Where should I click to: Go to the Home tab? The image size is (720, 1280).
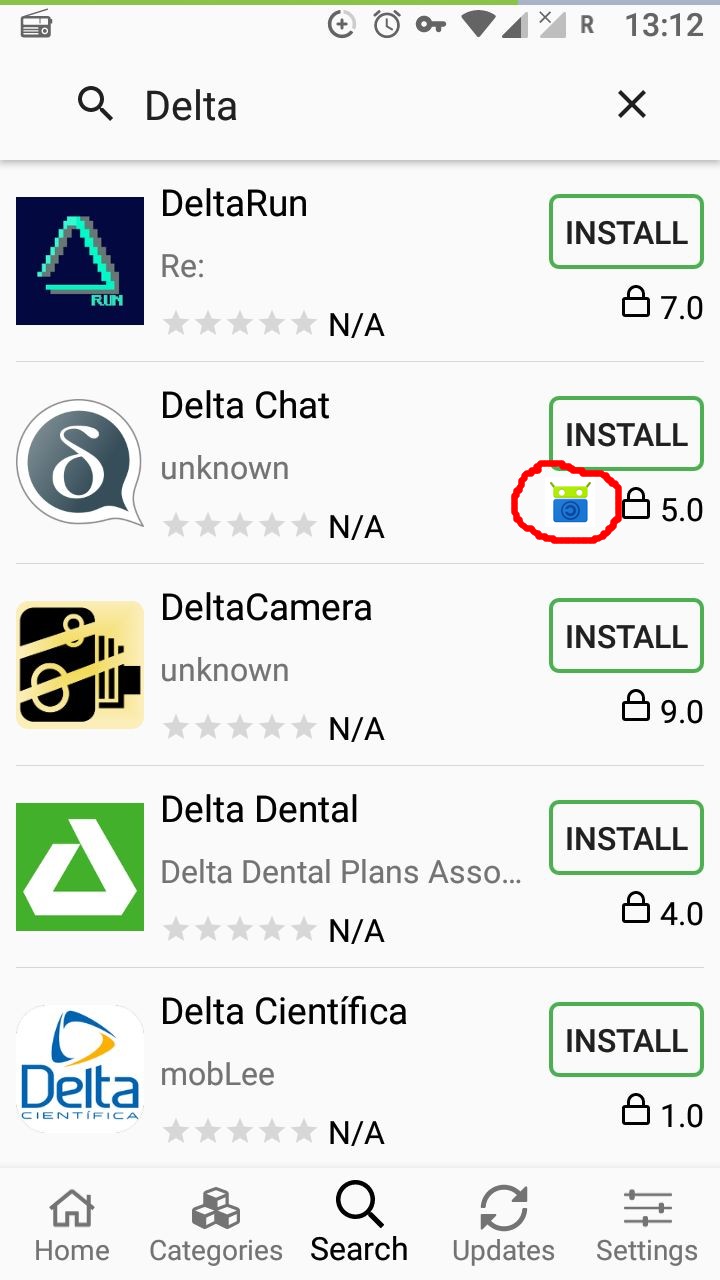[x=72, y=1224]
